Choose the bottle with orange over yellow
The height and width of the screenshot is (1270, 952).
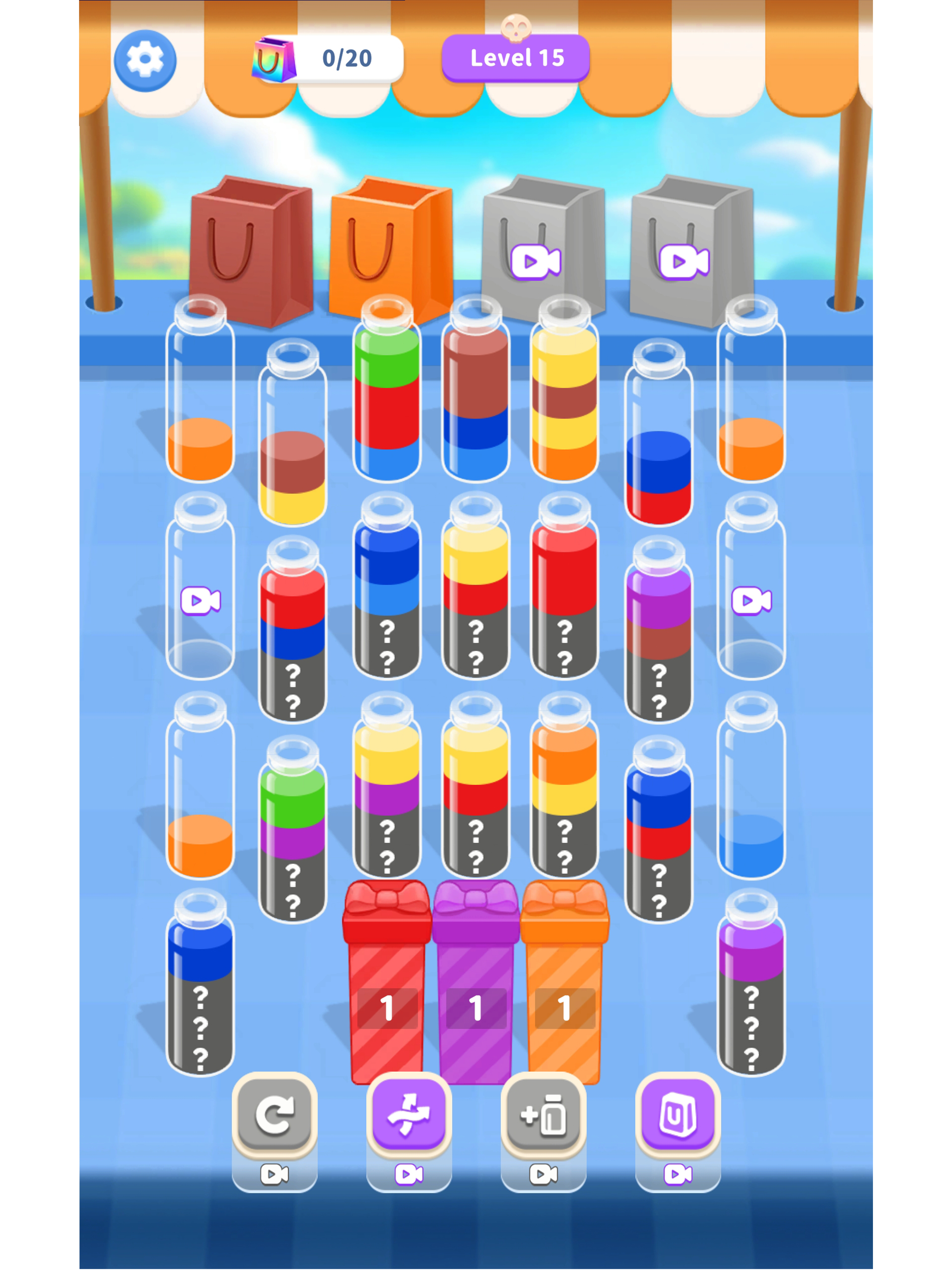[x=564, y=792]
